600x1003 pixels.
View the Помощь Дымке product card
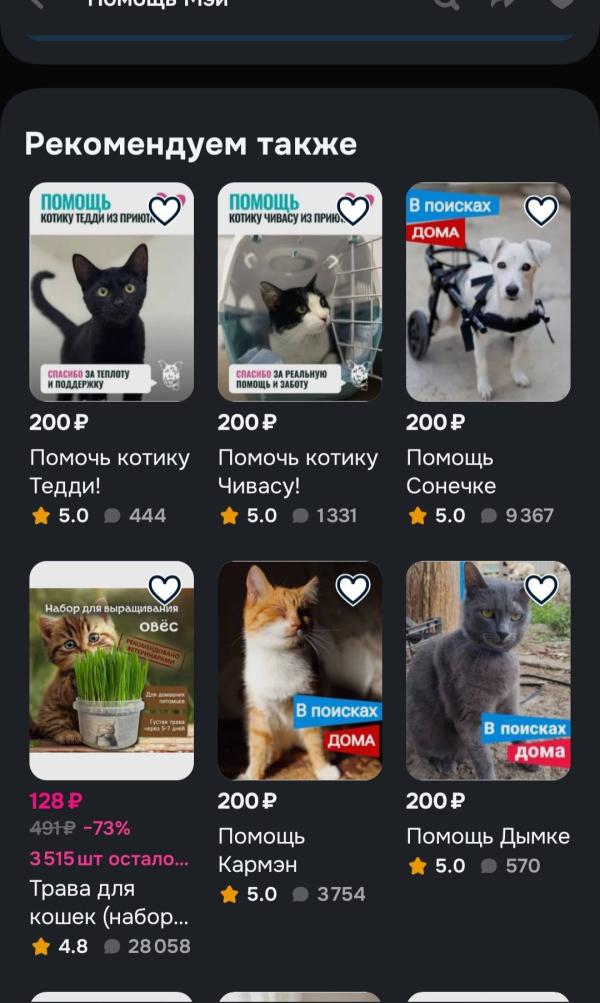488,680
